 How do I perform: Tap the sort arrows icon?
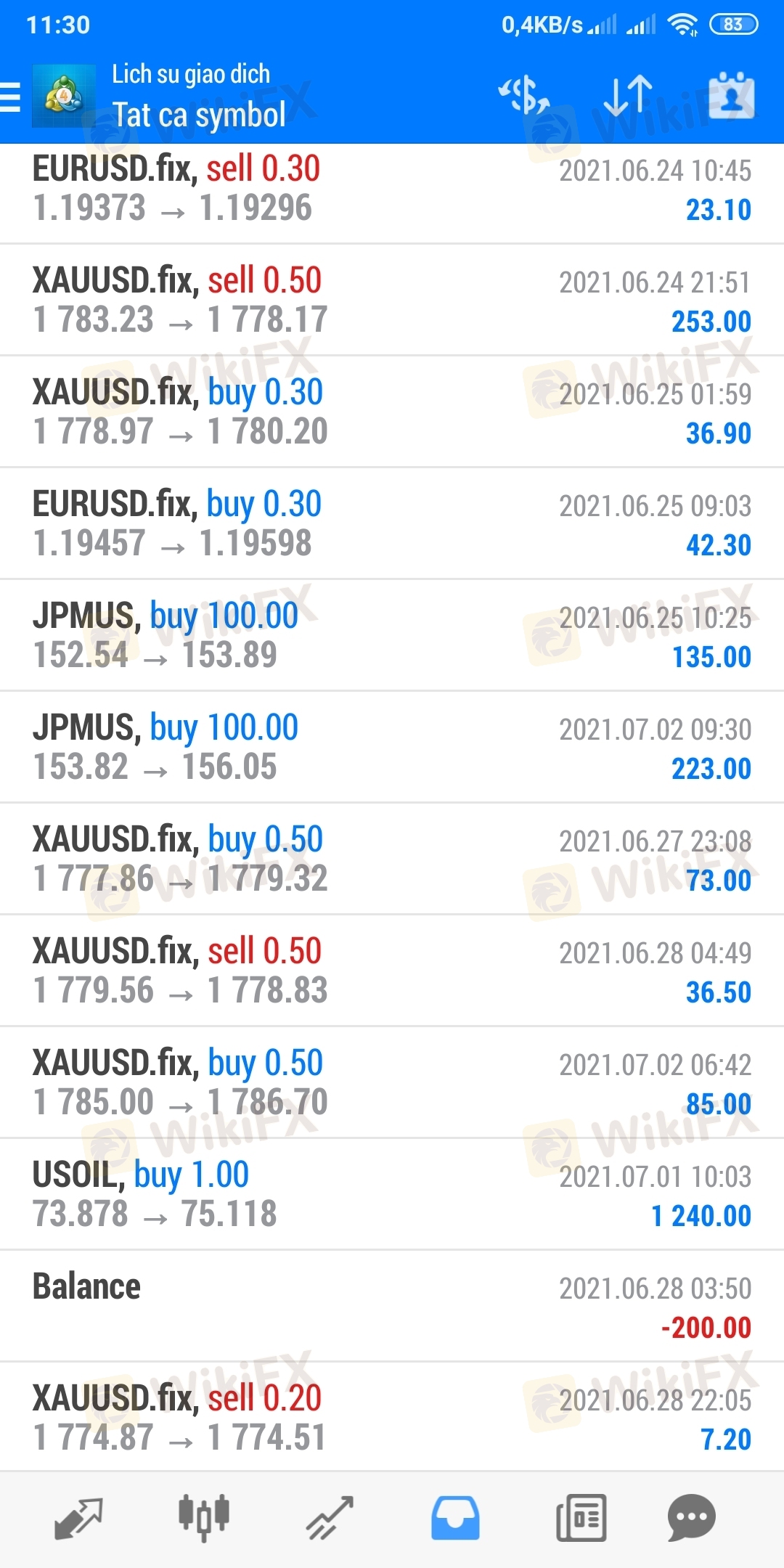629,96
